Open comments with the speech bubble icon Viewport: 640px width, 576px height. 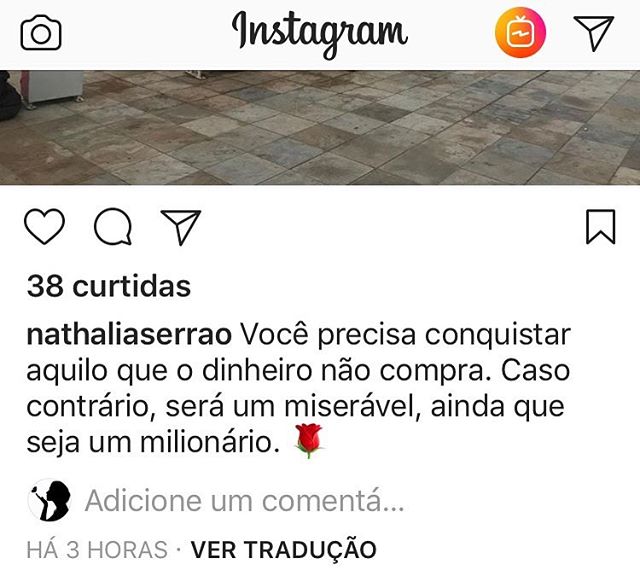pos(112,227)
